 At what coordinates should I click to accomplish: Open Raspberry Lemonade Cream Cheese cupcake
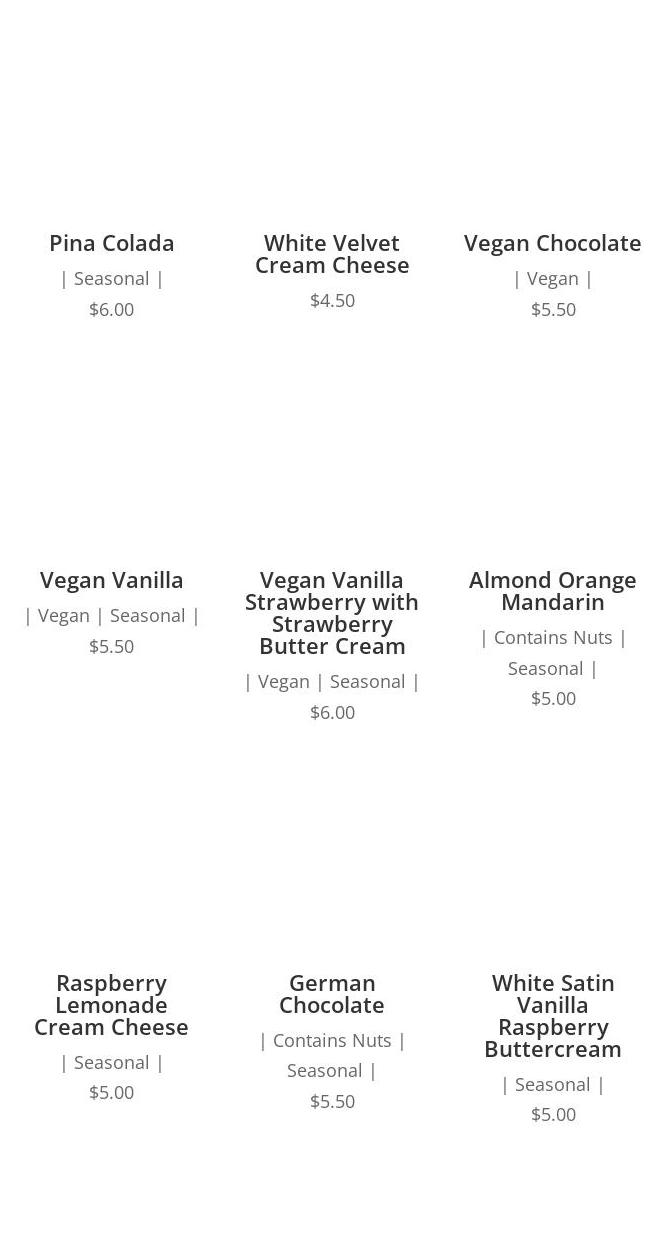pos(111,1005)
